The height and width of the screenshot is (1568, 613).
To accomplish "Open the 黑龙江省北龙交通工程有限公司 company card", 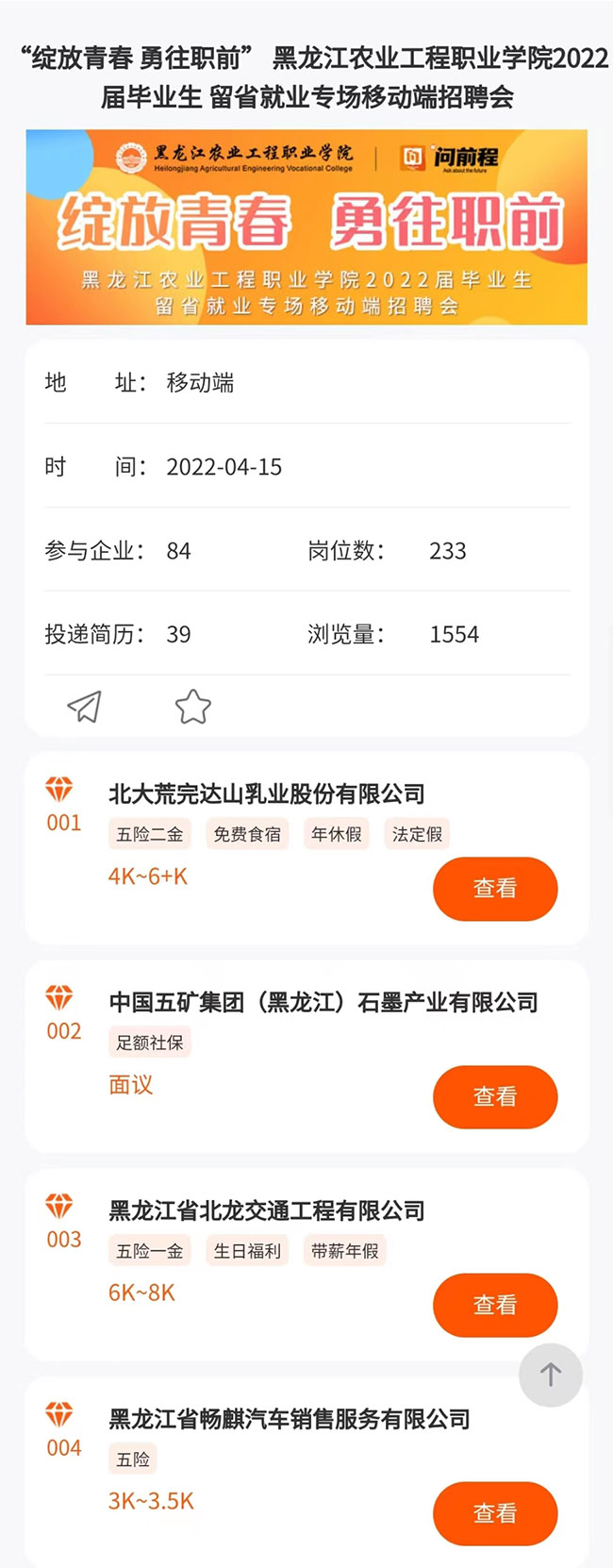I will (x=266, y=1211).
